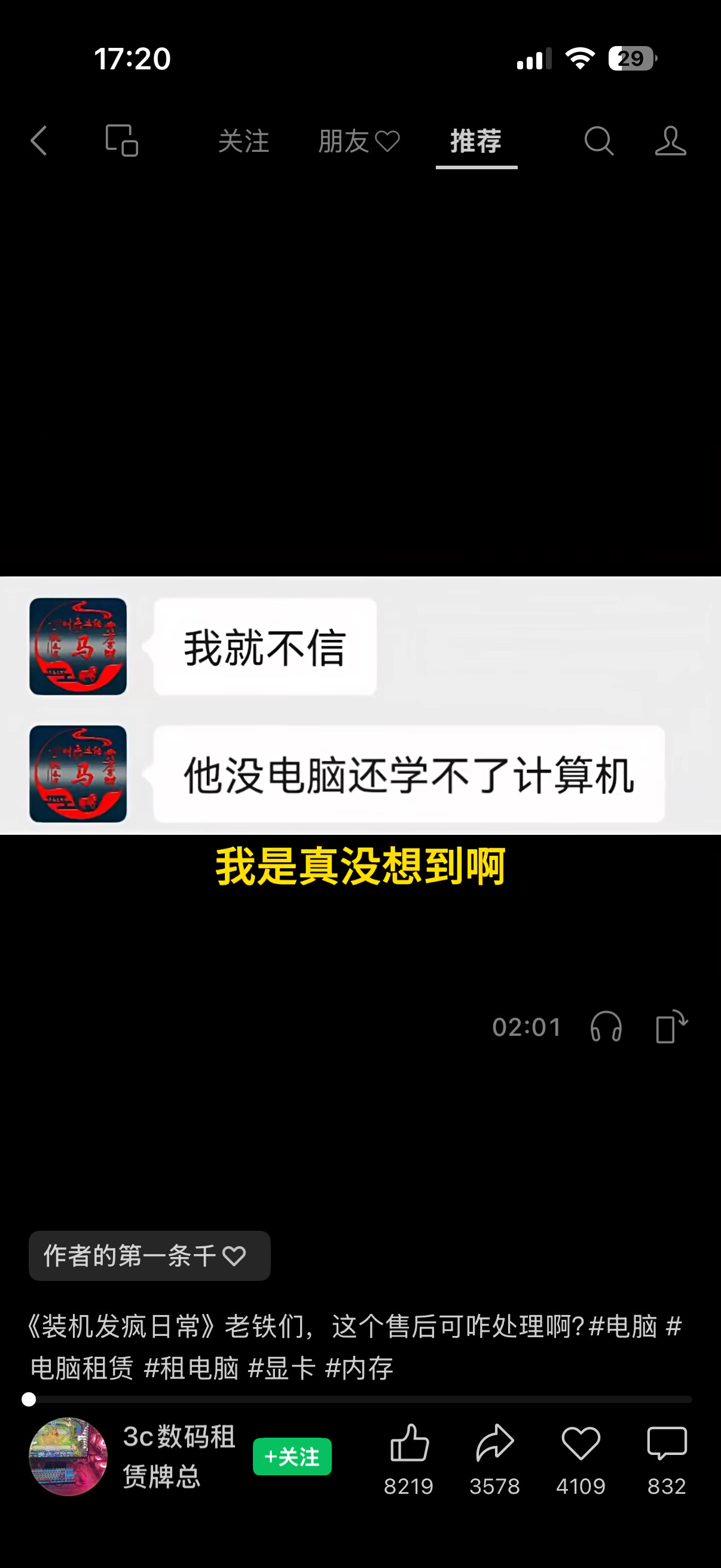Go back with the top-left arrow
721x1568 pixels.
39,141
